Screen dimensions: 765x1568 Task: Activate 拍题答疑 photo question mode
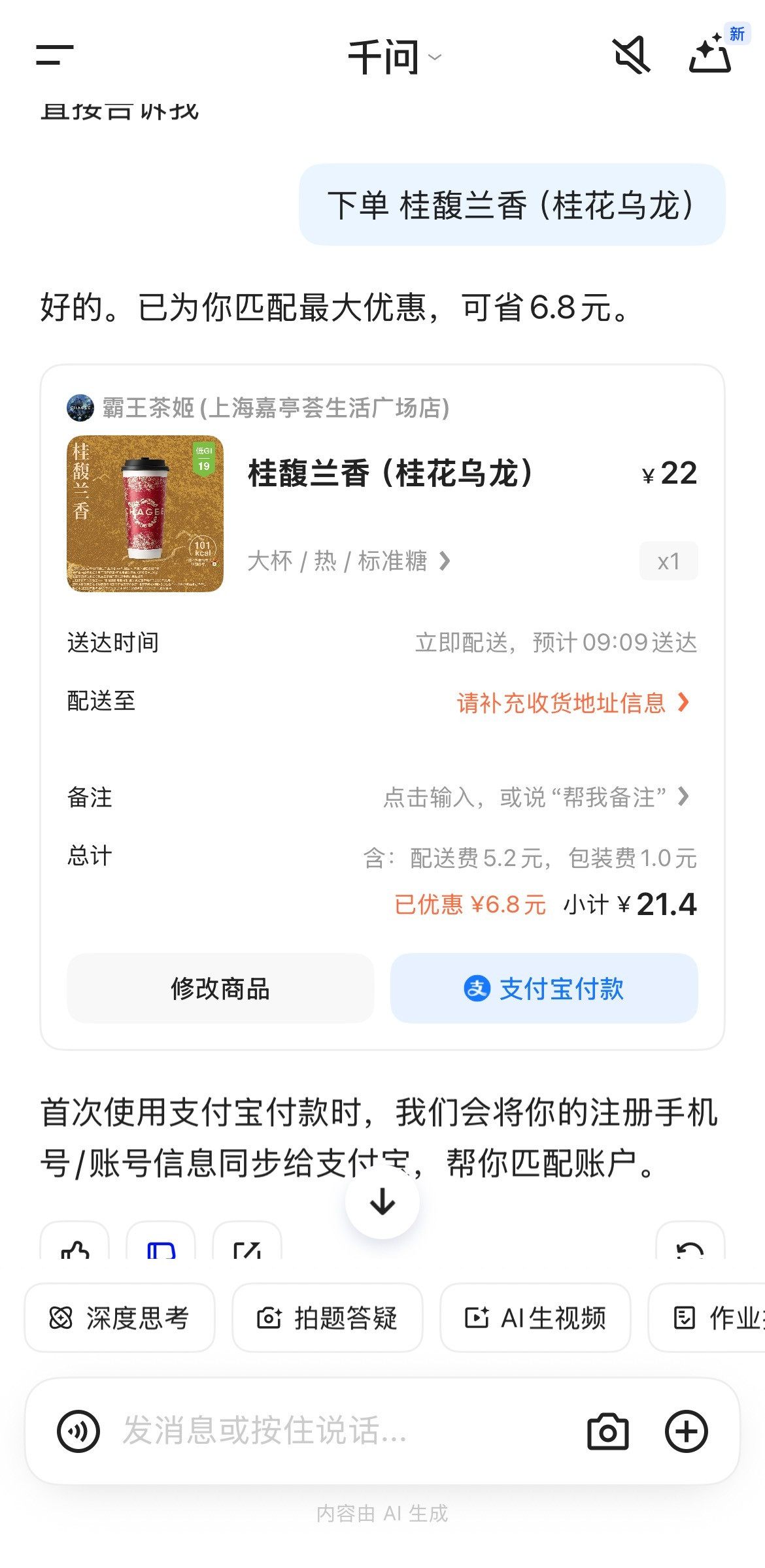(x=328, y=1318)
